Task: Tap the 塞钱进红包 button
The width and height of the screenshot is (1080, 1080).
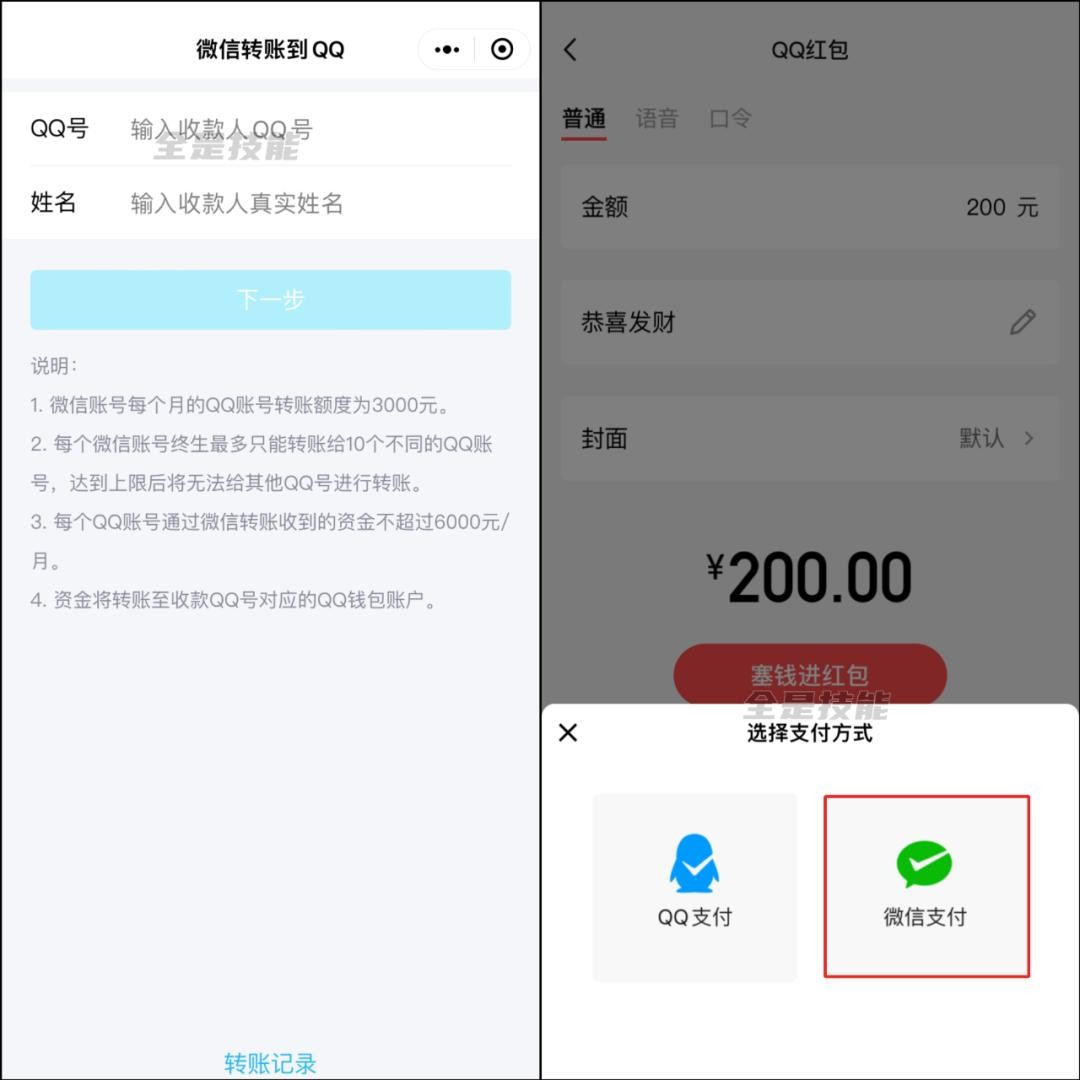Action: coord(810,675)
